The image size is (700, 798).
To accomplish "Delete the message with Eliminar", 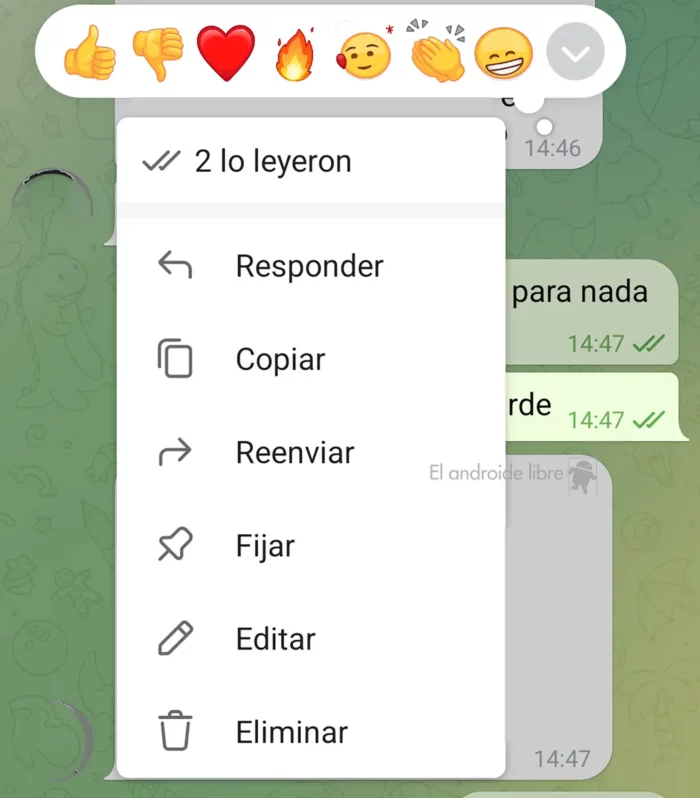I will [x=291, y=732].
